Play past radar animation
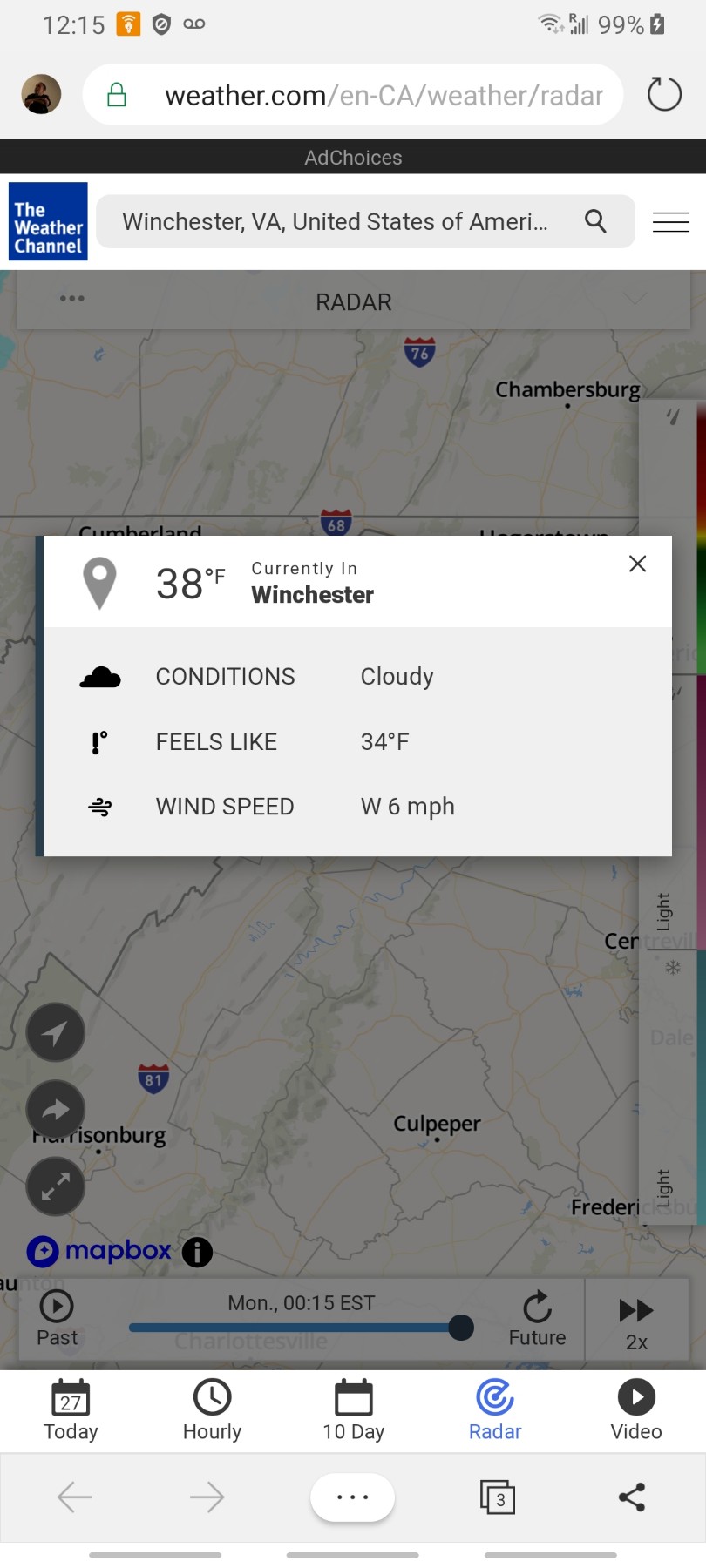Screen dimensions: 706x1568 57,1318
